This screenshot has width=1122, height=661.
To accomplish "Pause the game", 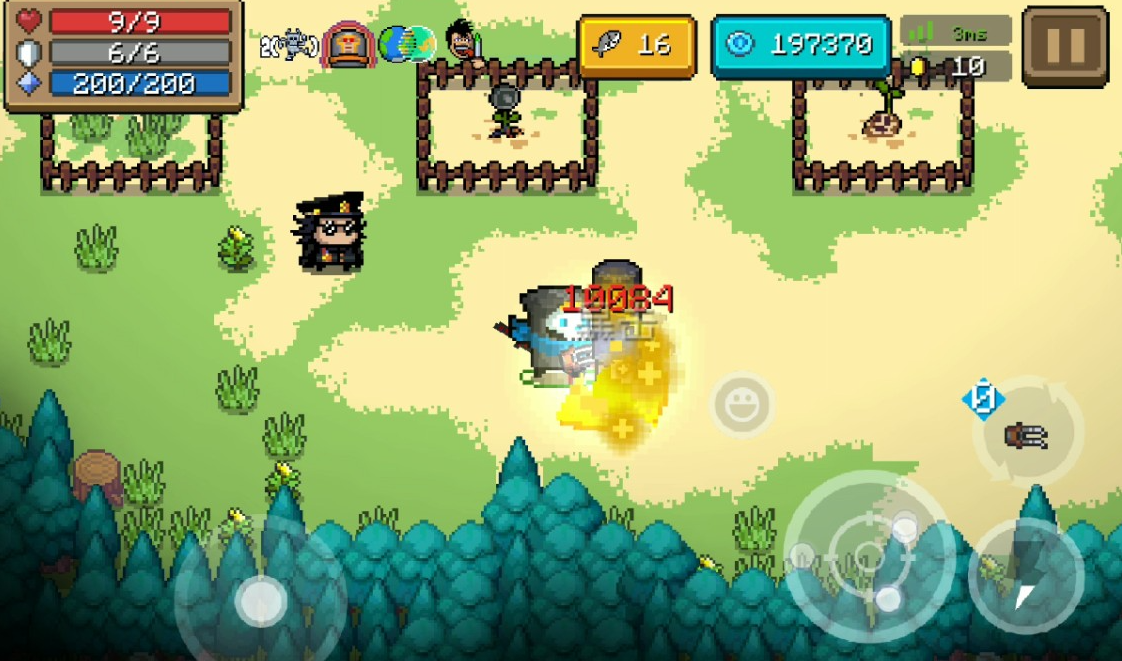I will click(1065, 46).
